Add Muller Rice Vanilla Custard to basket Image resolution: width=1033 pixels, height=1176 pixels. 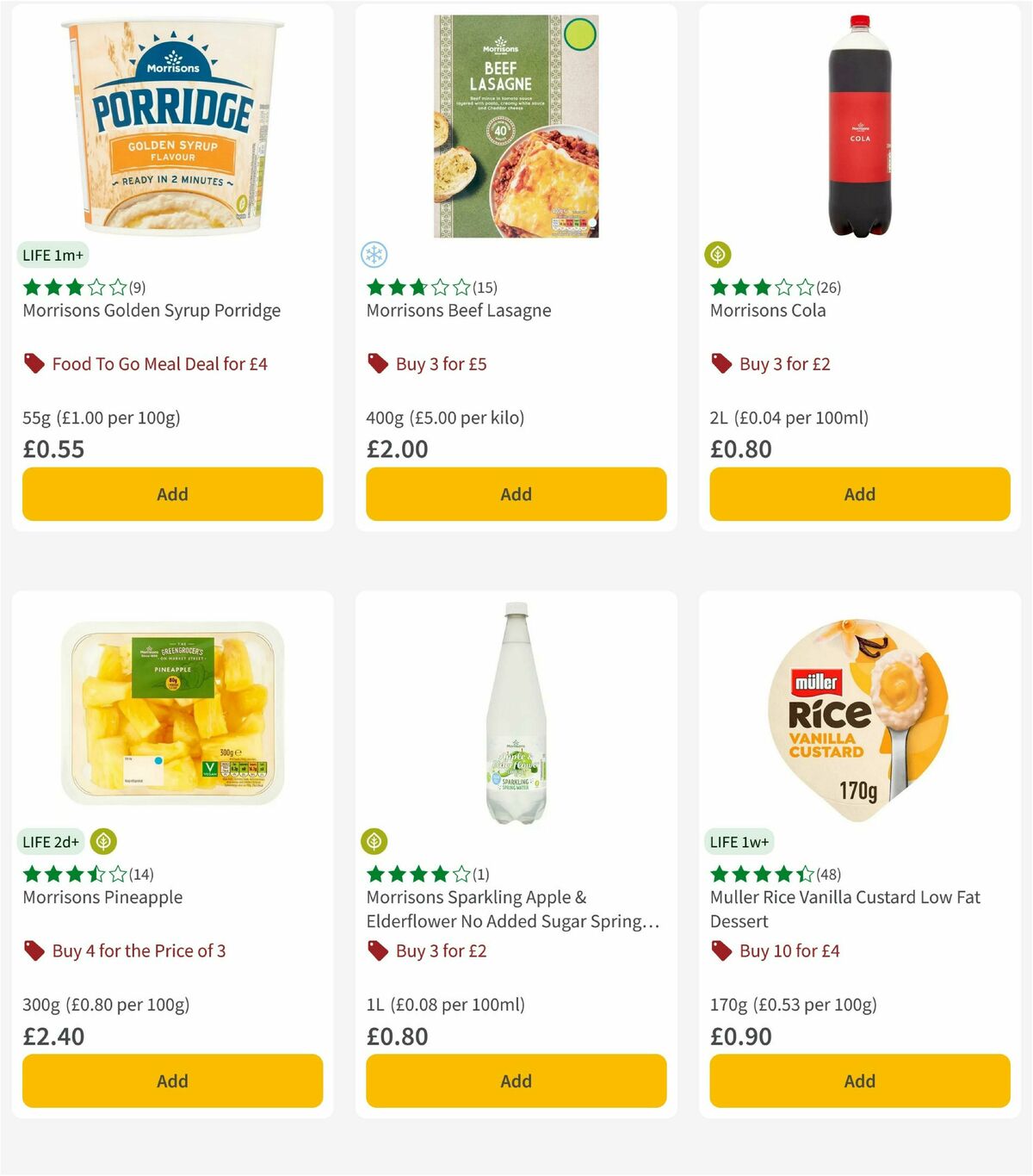(x=858, y=1080)
